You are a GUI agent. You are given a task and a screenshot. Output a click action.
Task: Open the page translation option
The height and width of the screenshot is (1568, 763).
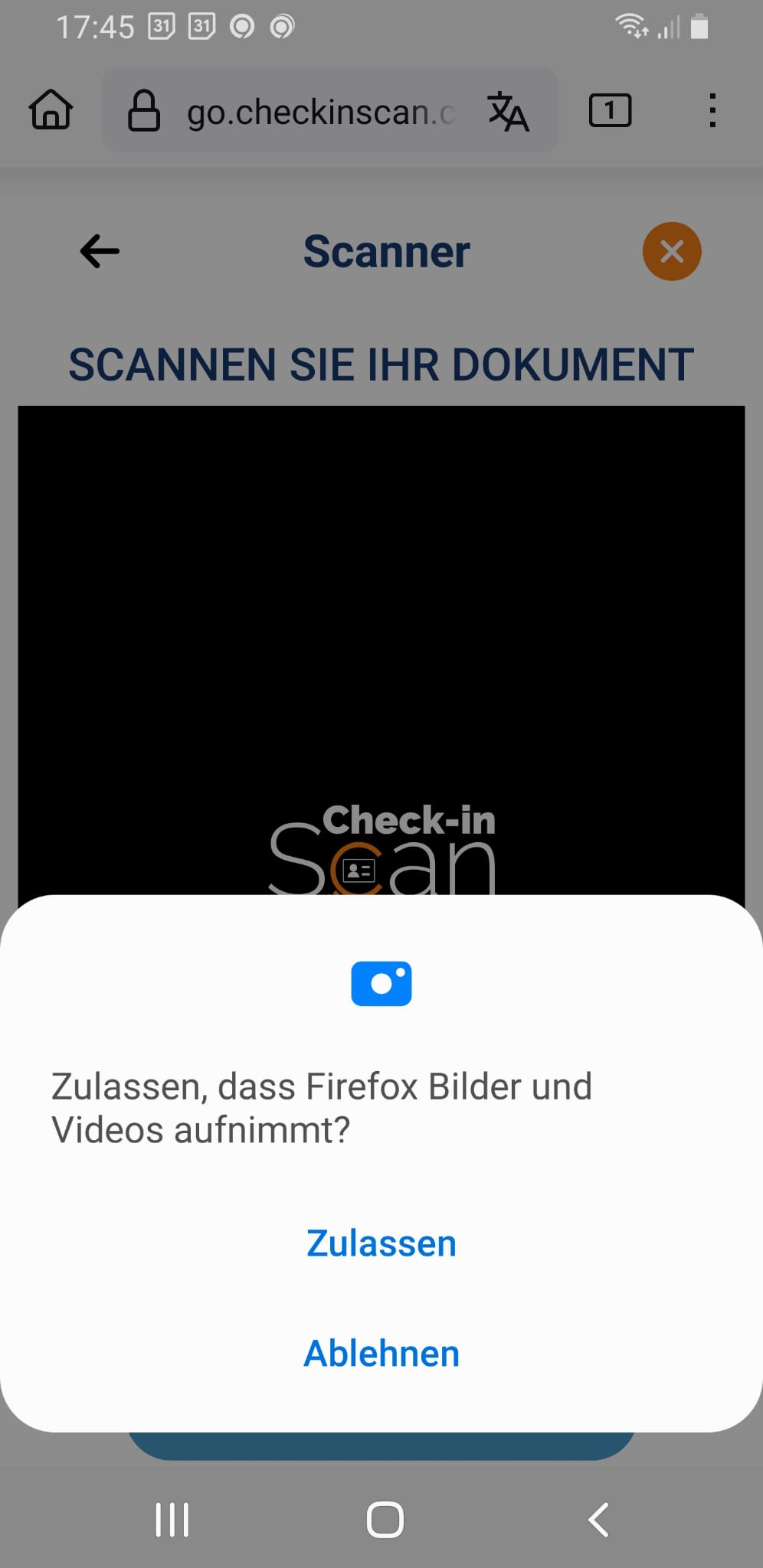pos(509,112)
